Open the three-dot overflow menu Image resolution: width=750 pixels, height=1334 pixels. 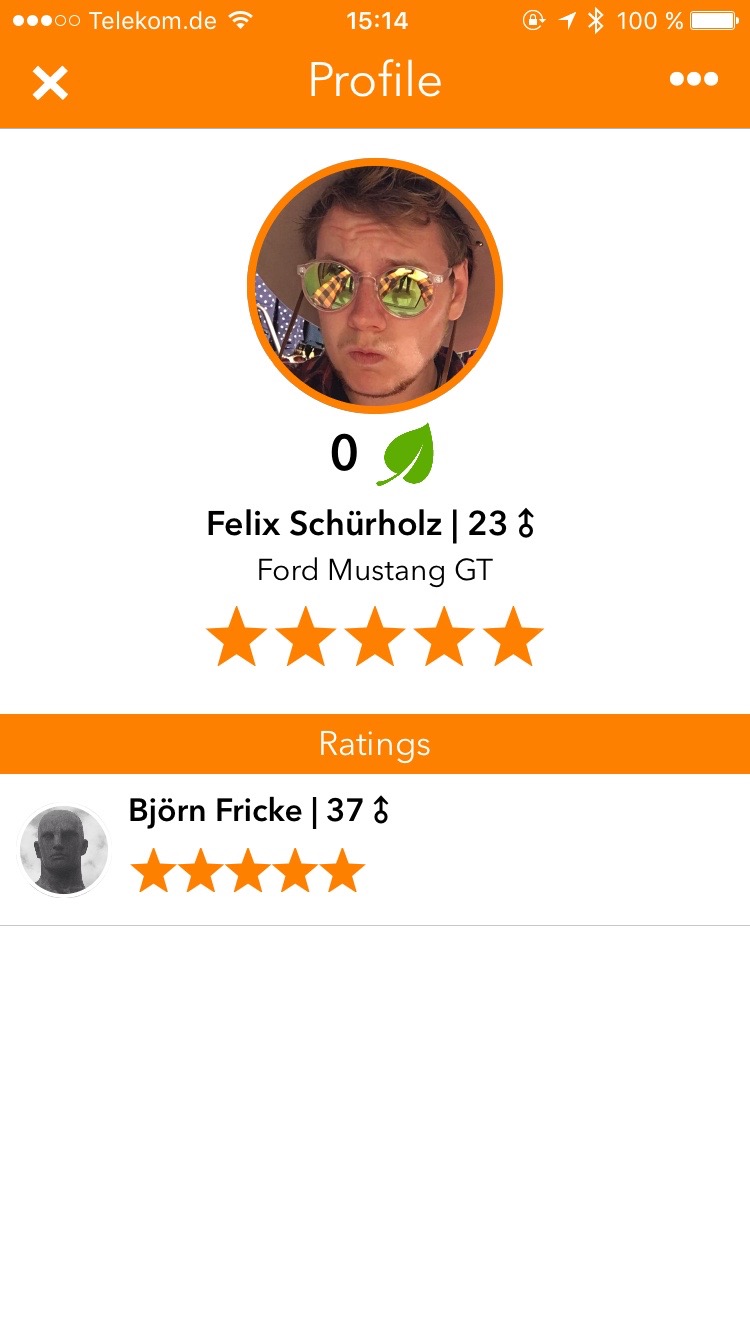click(x=693, y=80)
